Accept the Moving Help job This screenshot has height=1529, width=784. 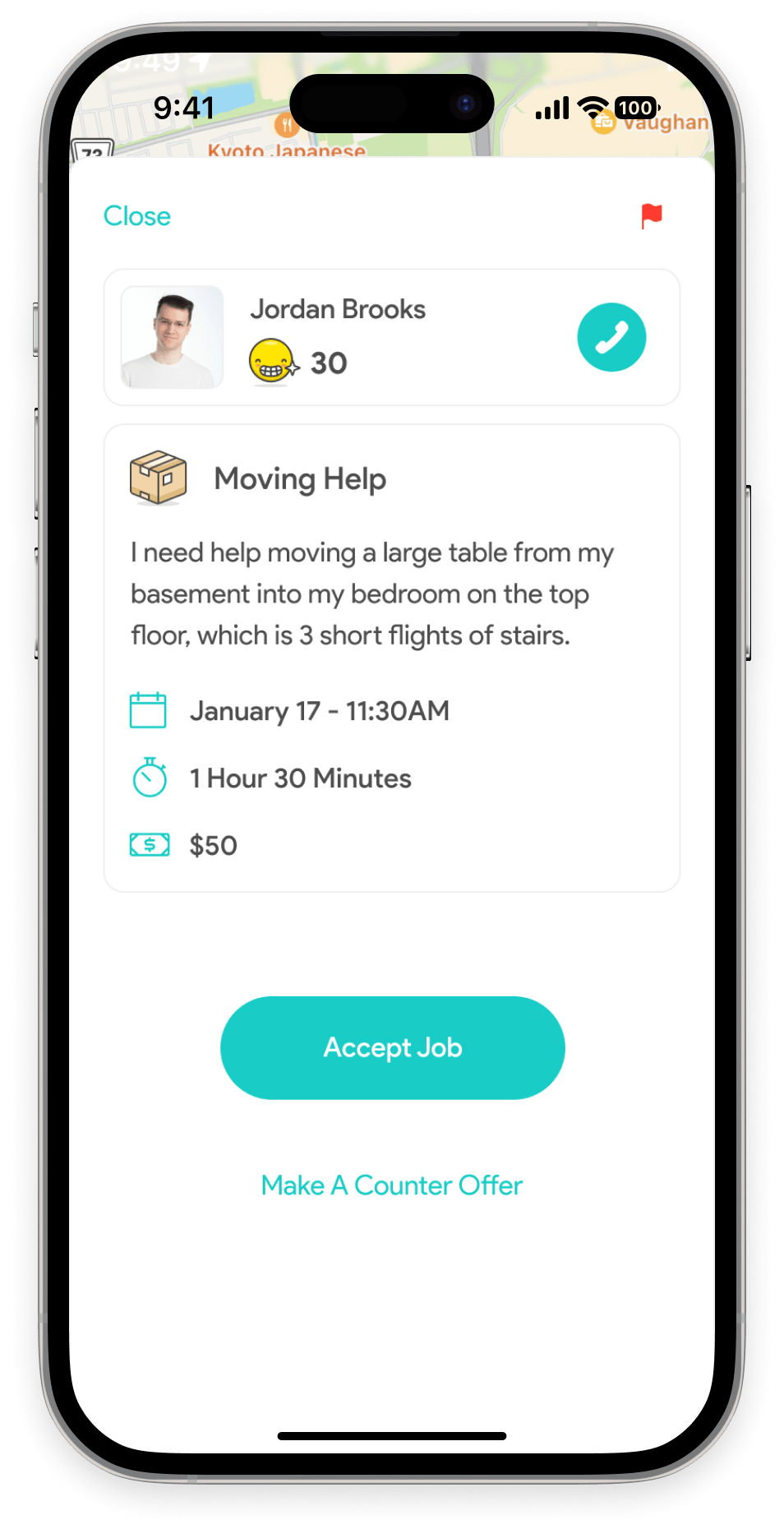392,1047
